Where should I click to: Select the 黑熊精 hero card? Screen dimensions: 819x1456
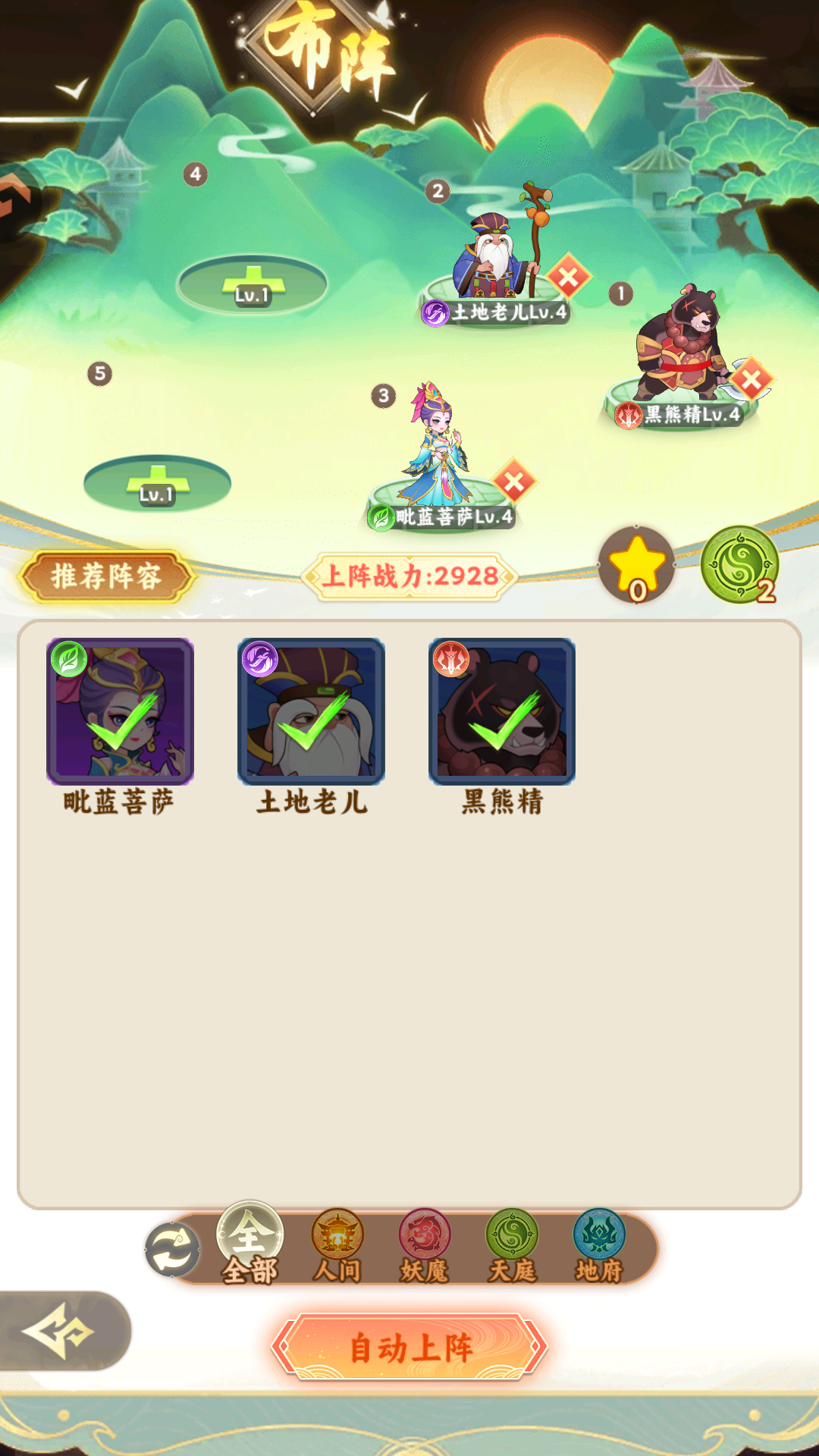point(502,711)
